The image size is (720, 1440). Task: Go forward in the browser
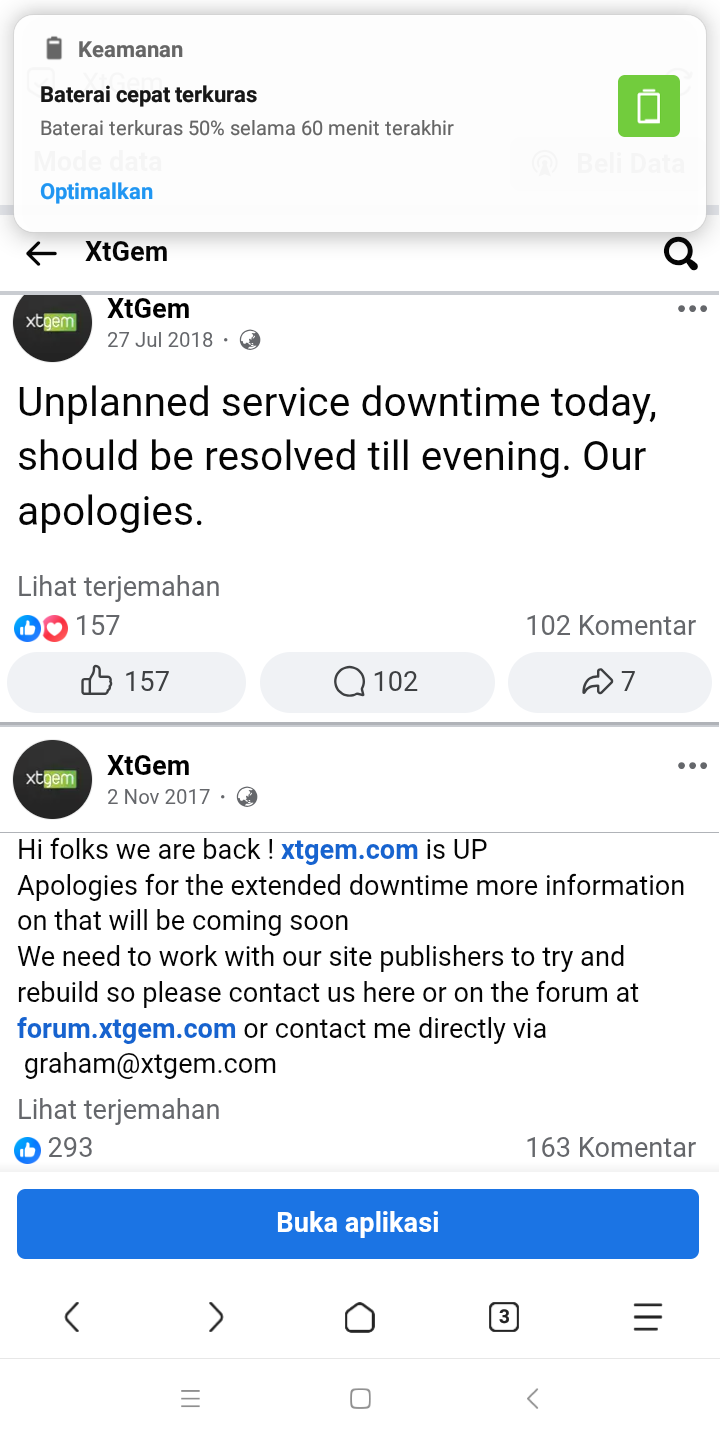point(216,1317)
